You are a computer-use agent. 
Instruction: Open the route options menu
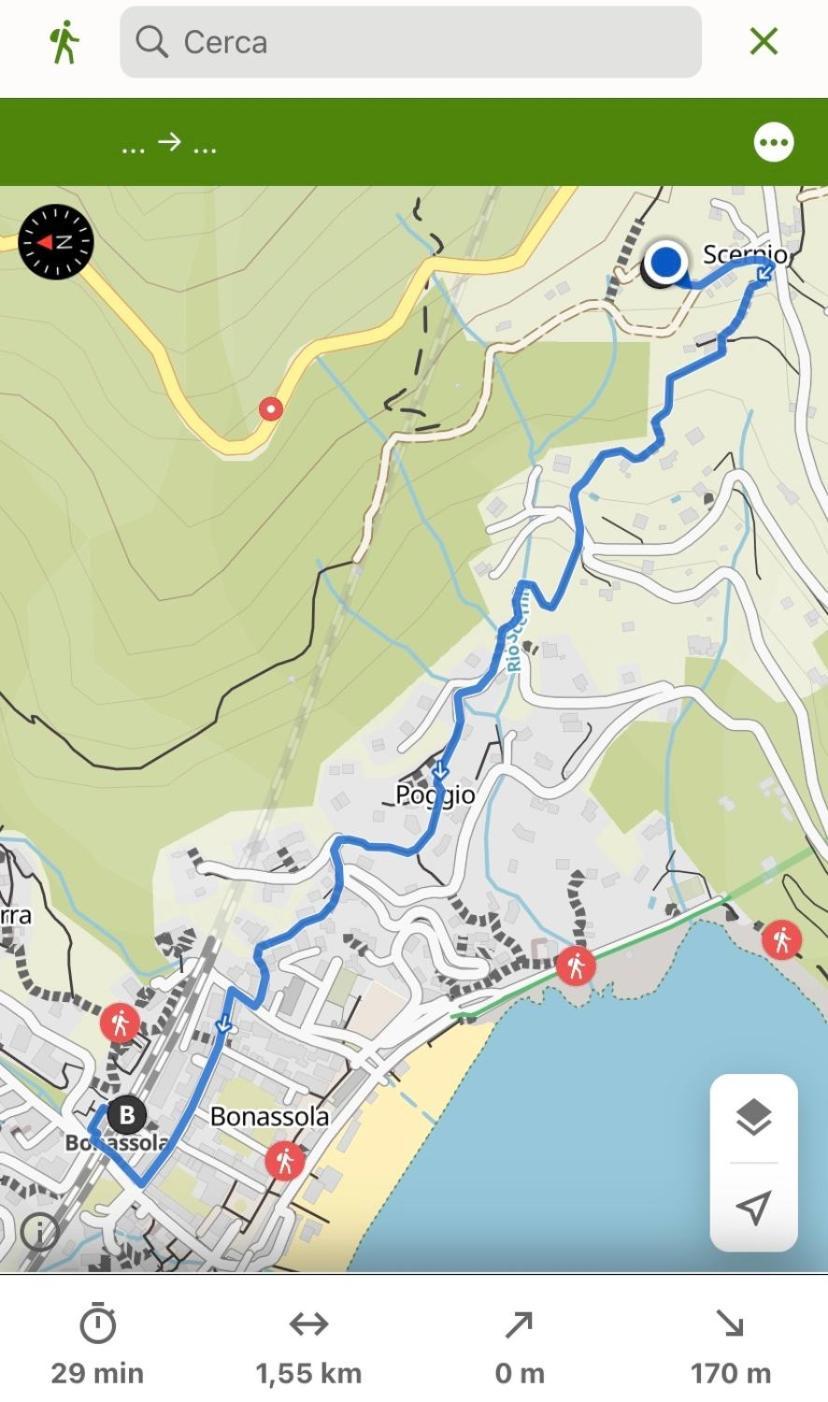[773, 142]
